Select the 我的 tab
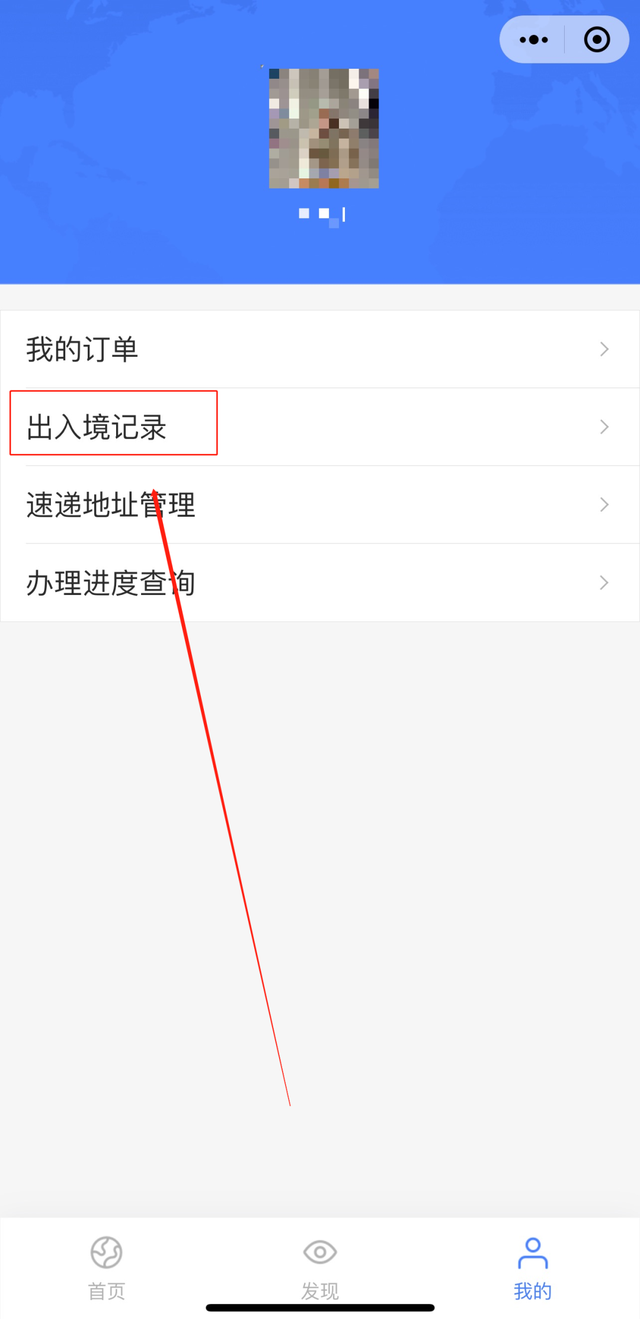This screenshot has width=640, height=1319. (533, 1267)
